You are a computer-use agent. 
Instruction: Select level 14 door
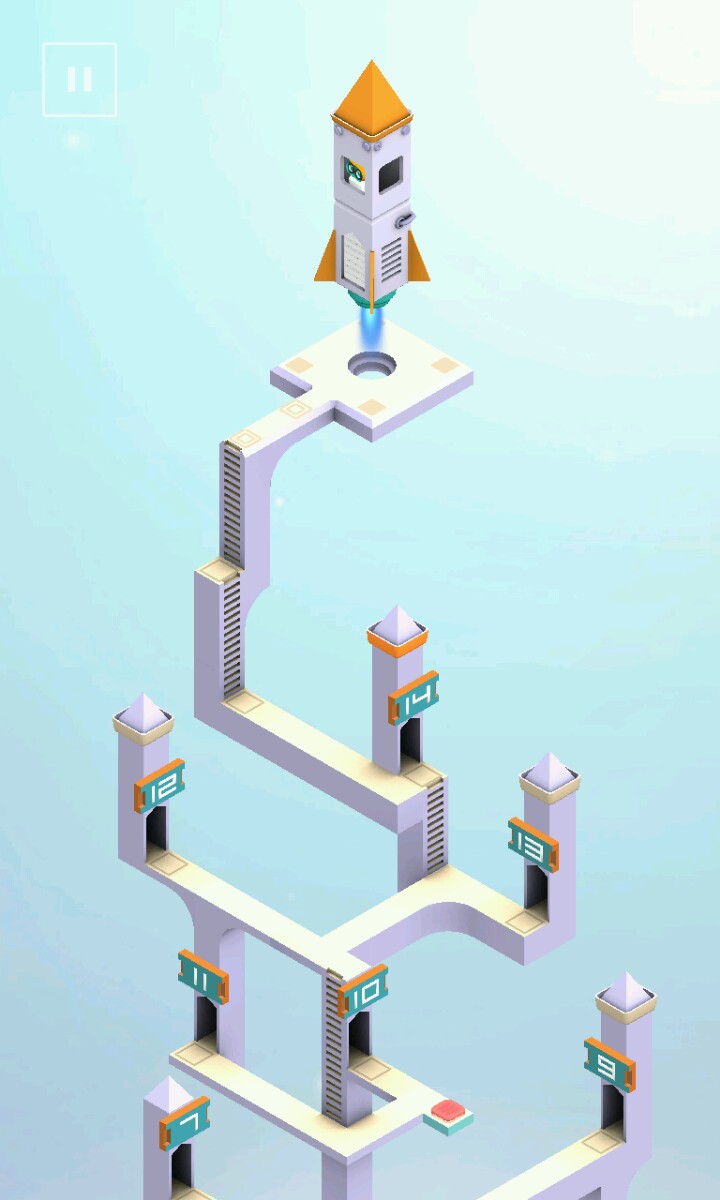coord(411,740)
